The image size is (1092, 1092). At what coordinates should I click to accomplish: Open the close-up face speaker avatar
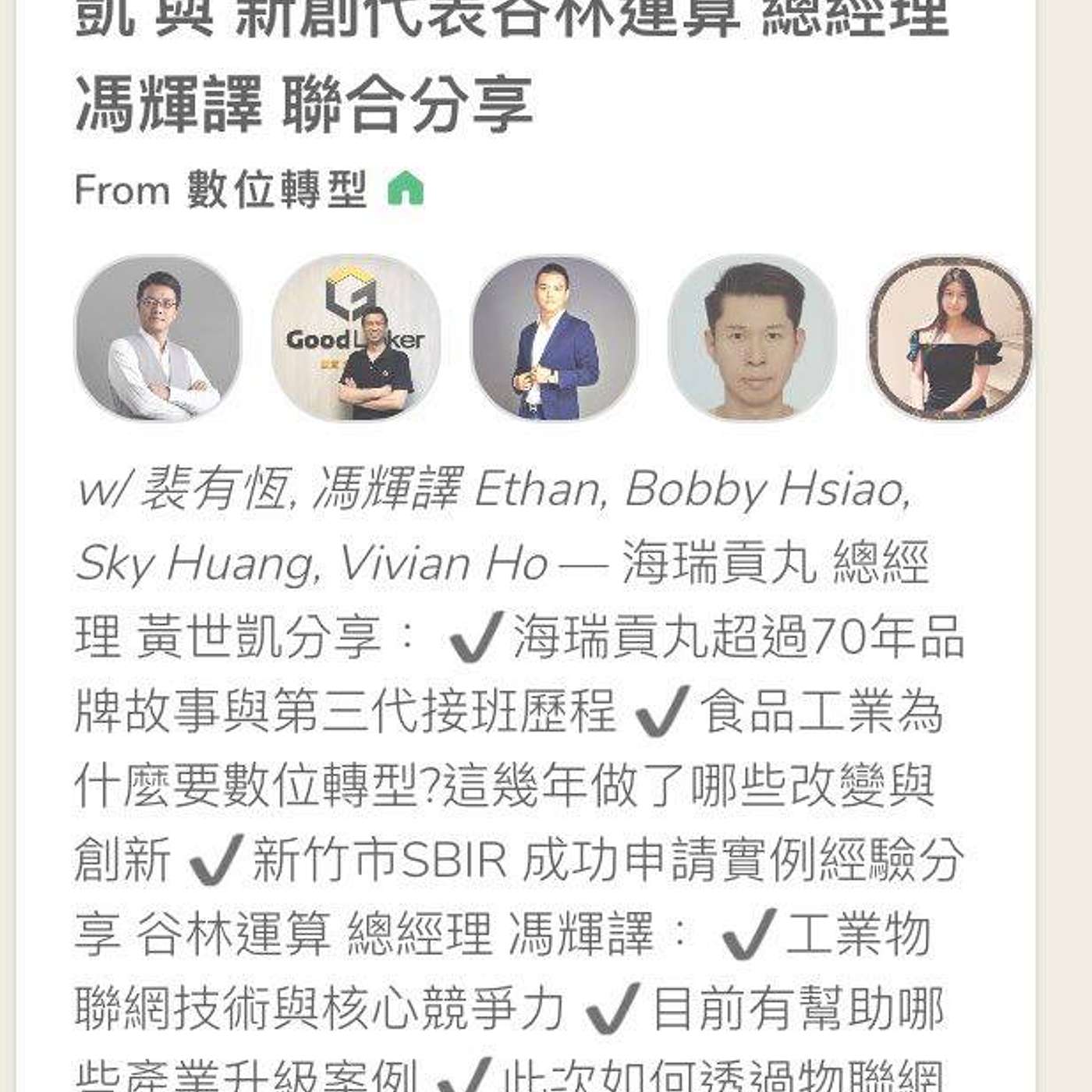[x=753, y=339]
